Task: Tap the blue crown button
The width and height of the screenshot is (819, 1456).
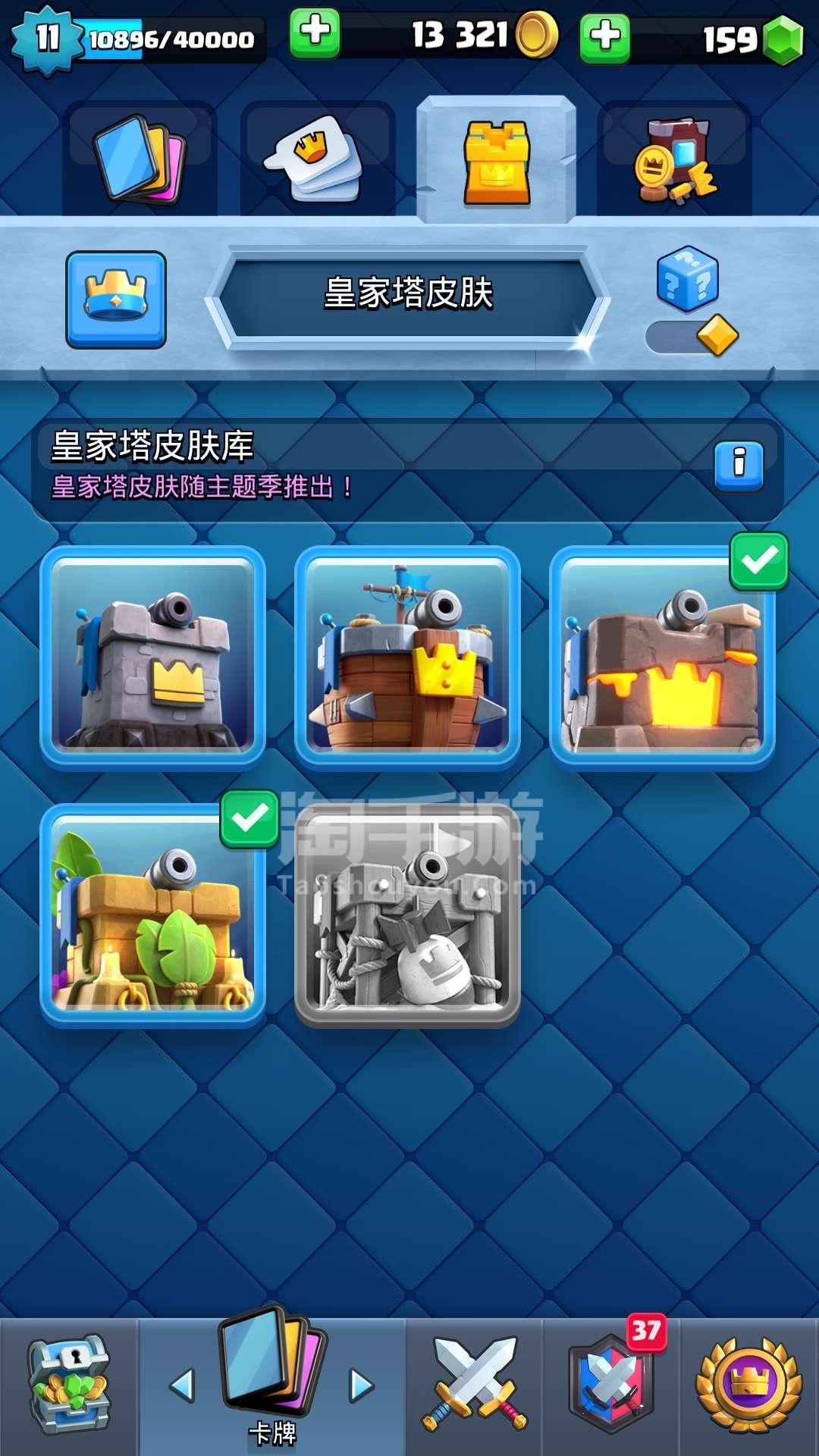Action: tap(116, 300)
